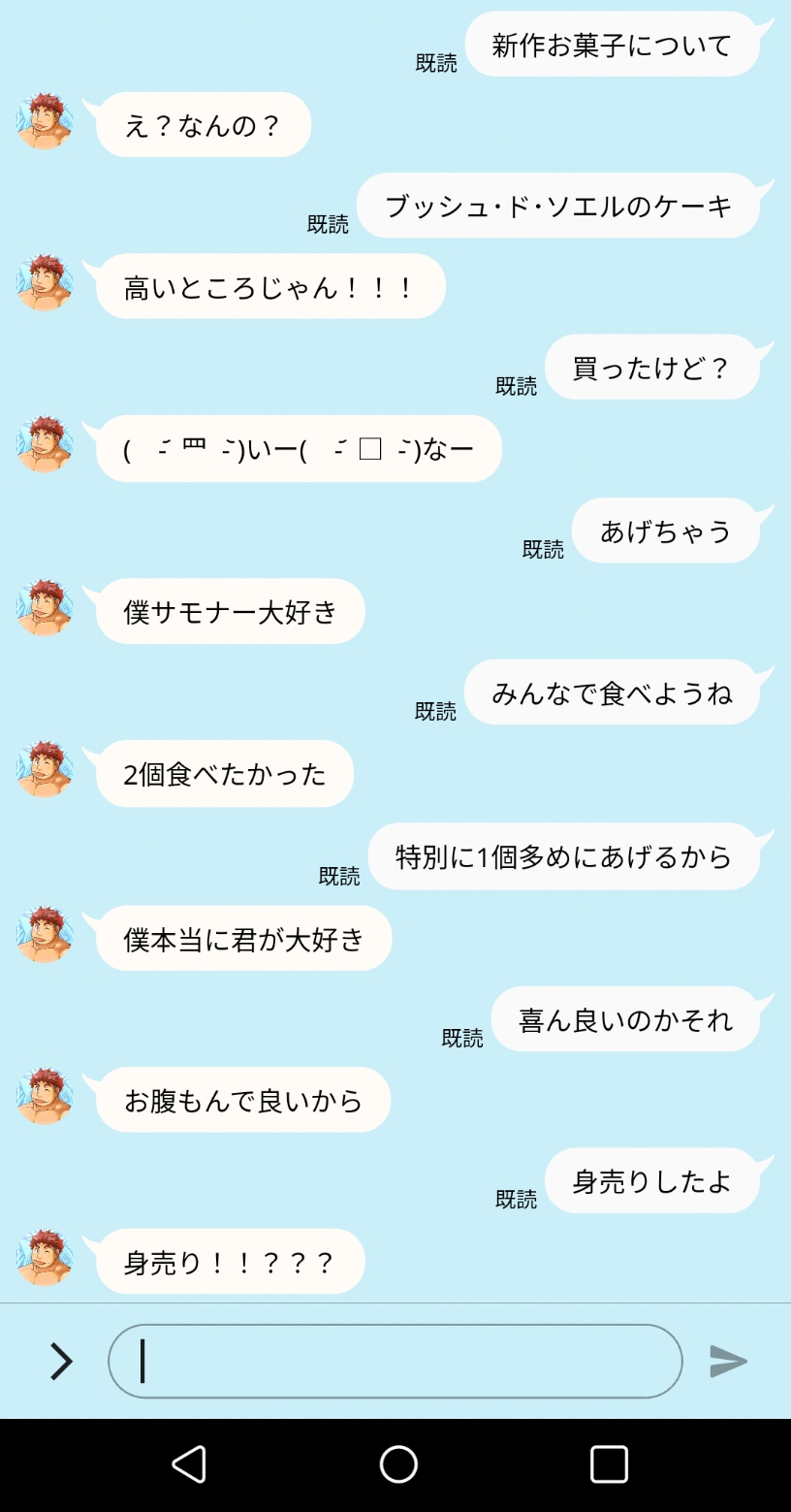791x1512 pixels.
Task: Open recent apps with the square button
Action: [x=609, y=1464]
